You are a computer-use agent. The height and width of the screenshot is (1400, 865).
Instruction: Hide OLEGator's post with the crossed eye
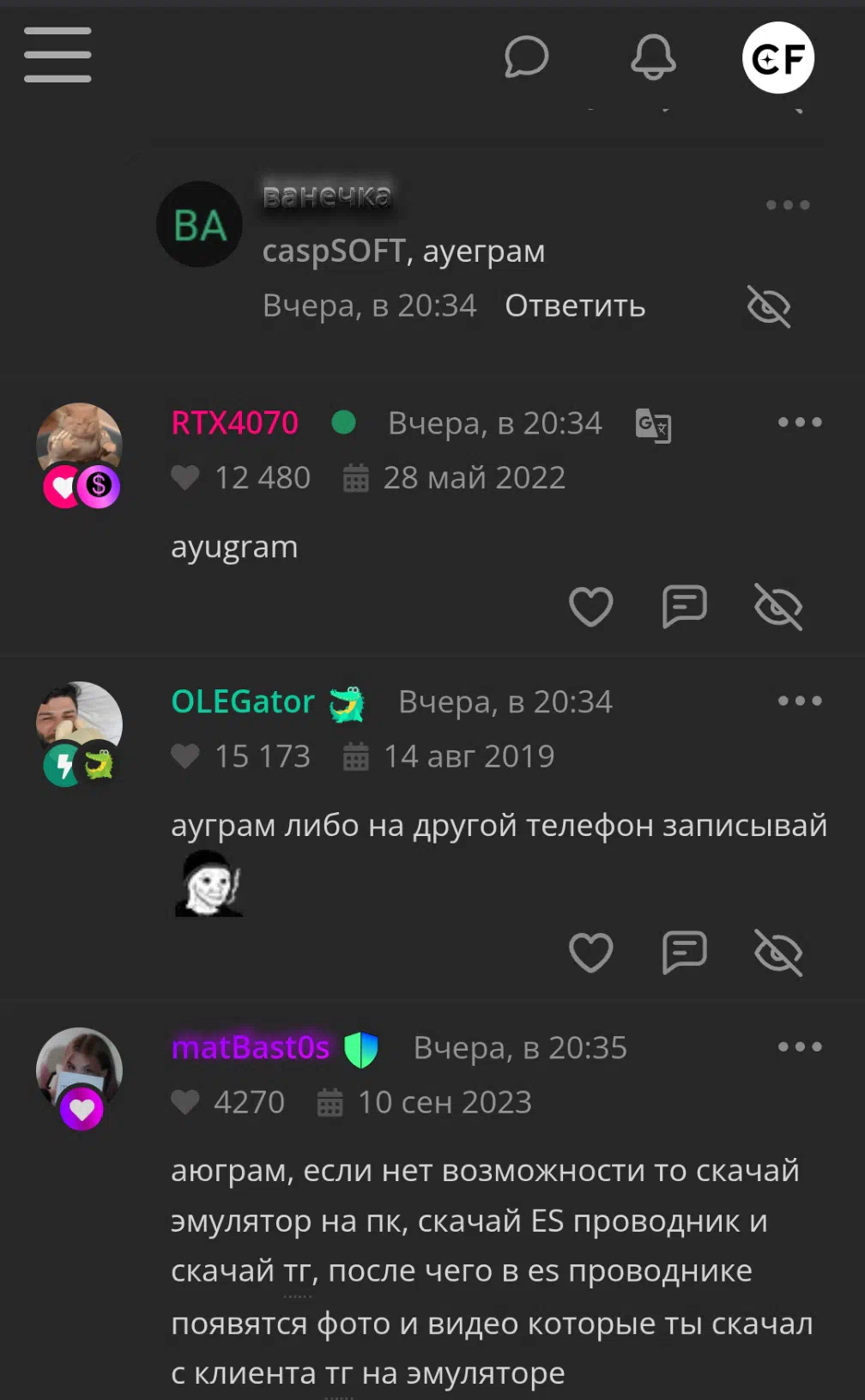point(778,952)
